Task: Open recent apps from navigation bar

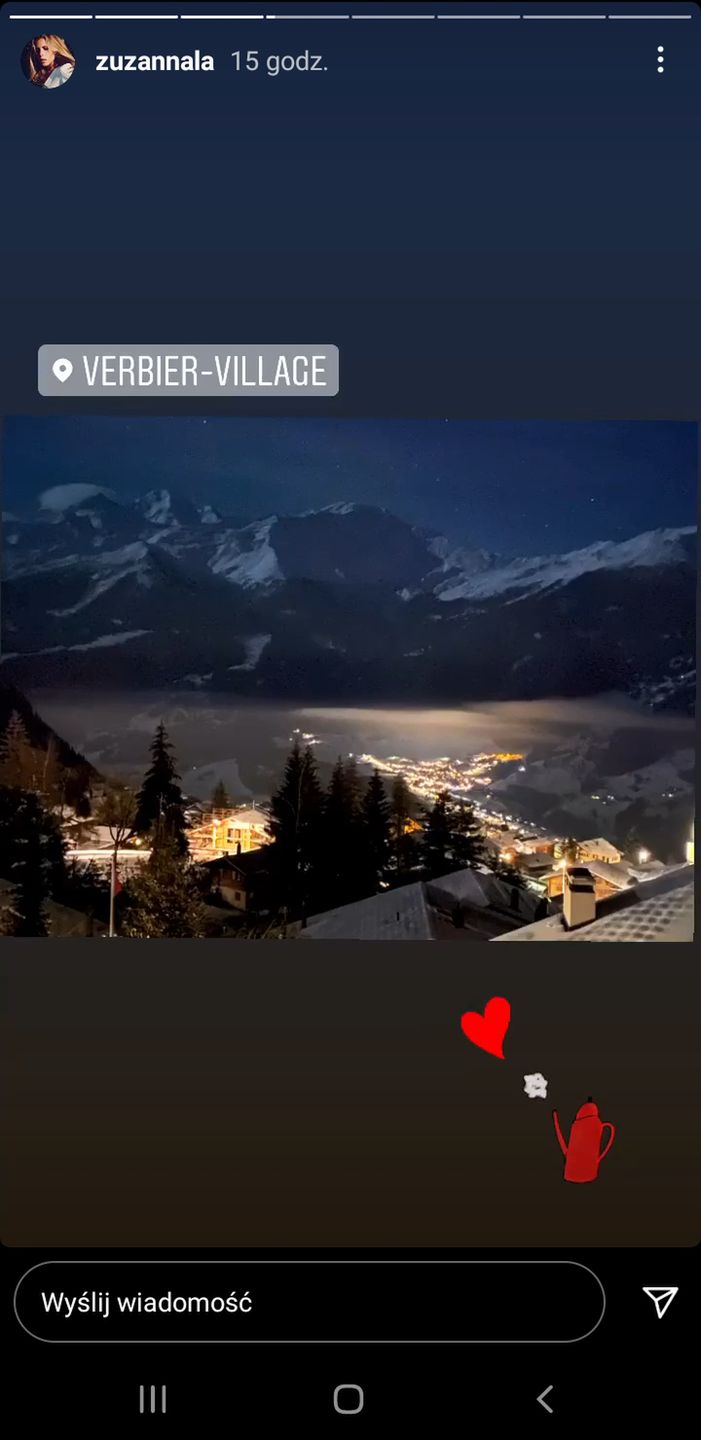Action: point(153,1399)
